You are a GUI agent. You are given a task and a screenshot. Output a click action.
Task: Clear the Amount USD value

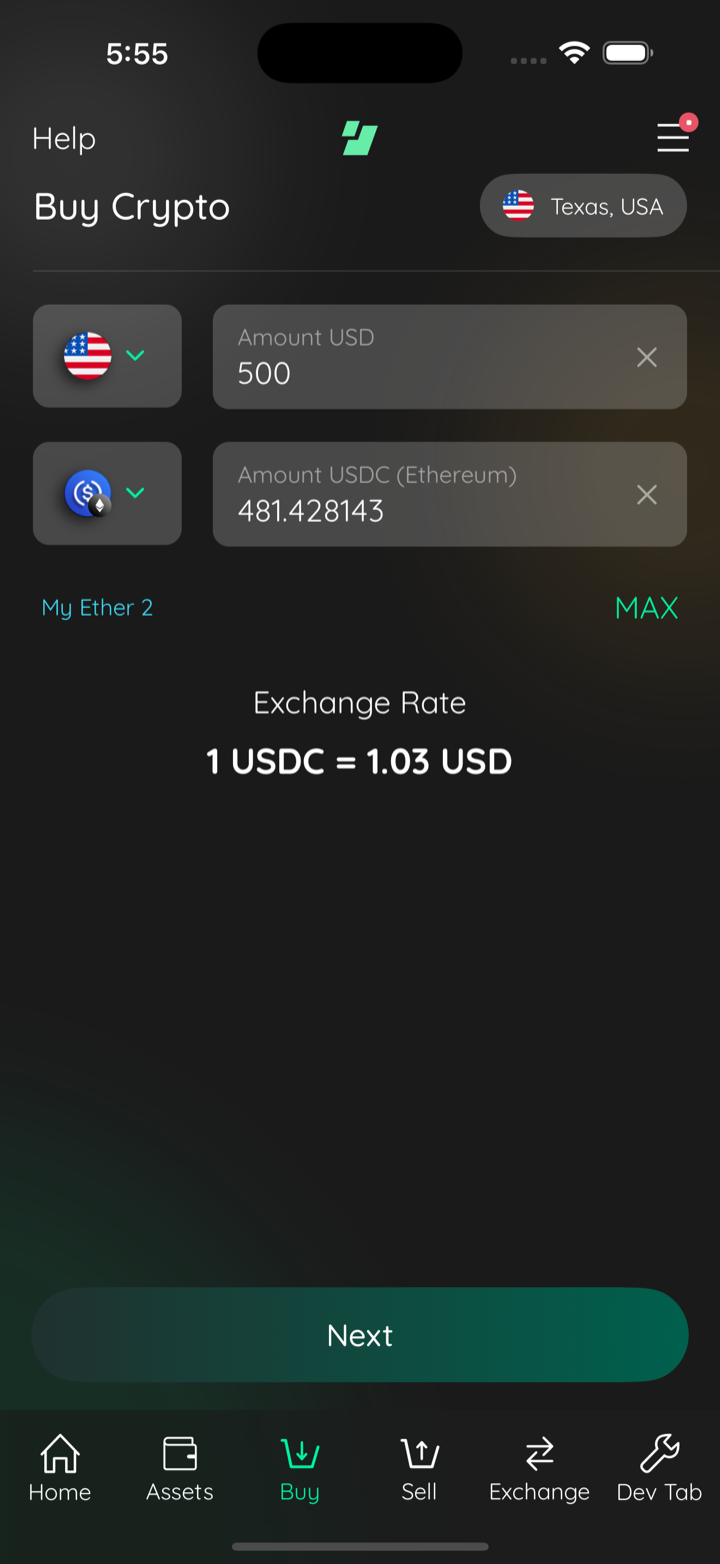click(647, 357)
